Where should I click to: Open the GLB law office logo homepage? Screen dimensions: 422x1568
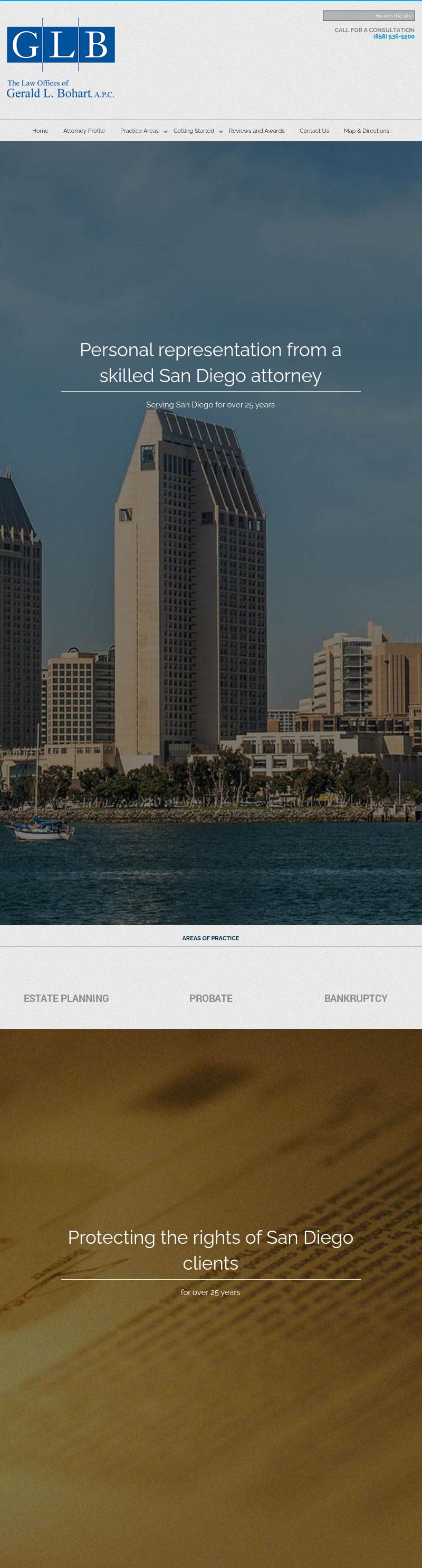(x=60, y=59)
